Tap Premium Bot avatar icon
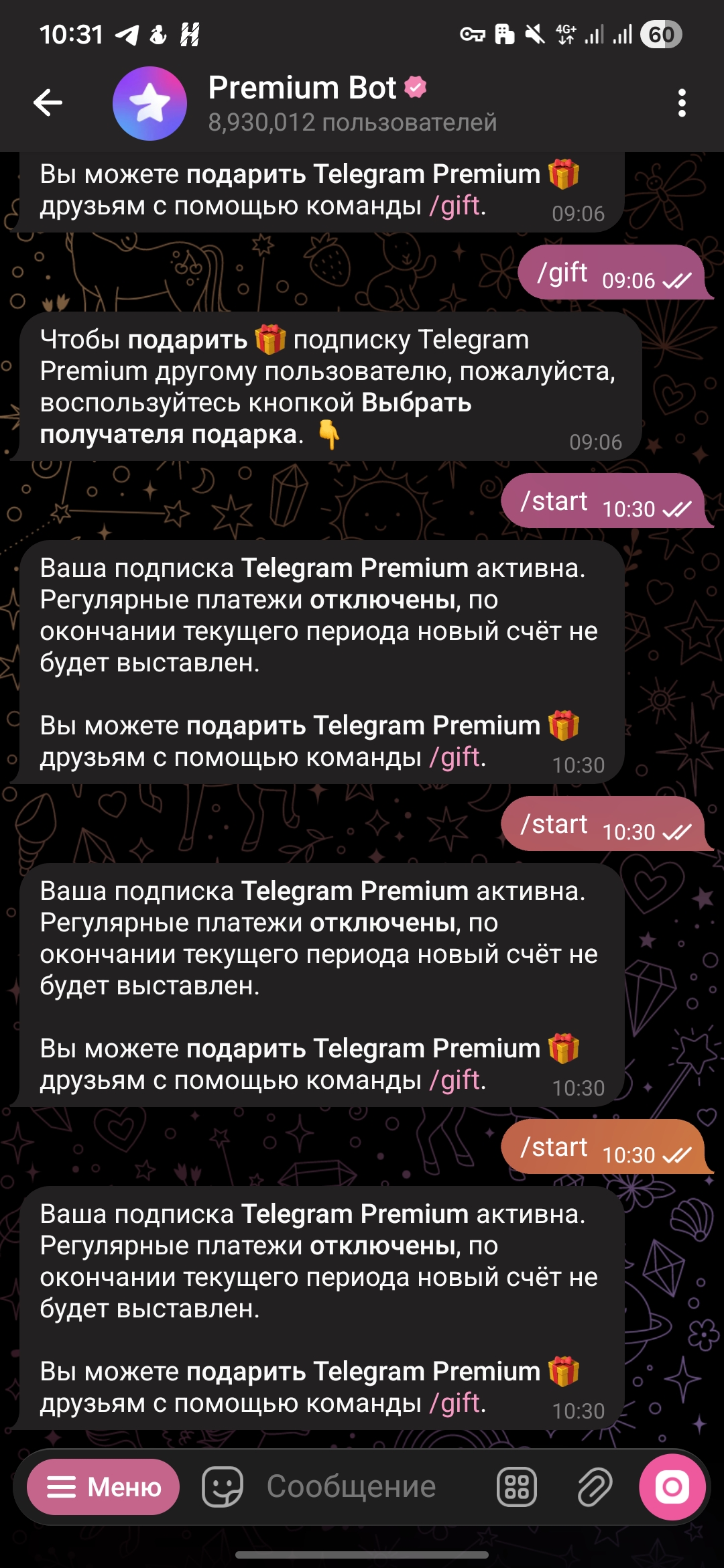724x1568 pixels. (x=149, y=104)
